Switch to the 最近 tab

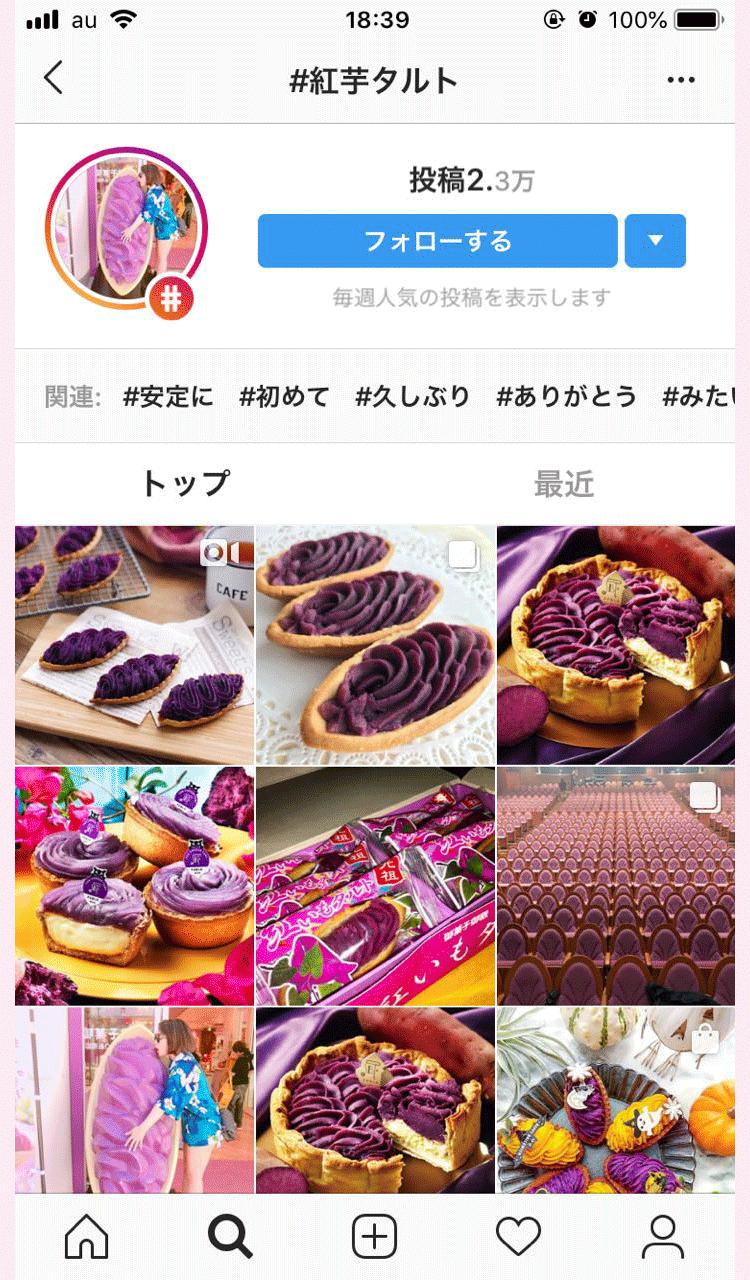pos(566,483)
